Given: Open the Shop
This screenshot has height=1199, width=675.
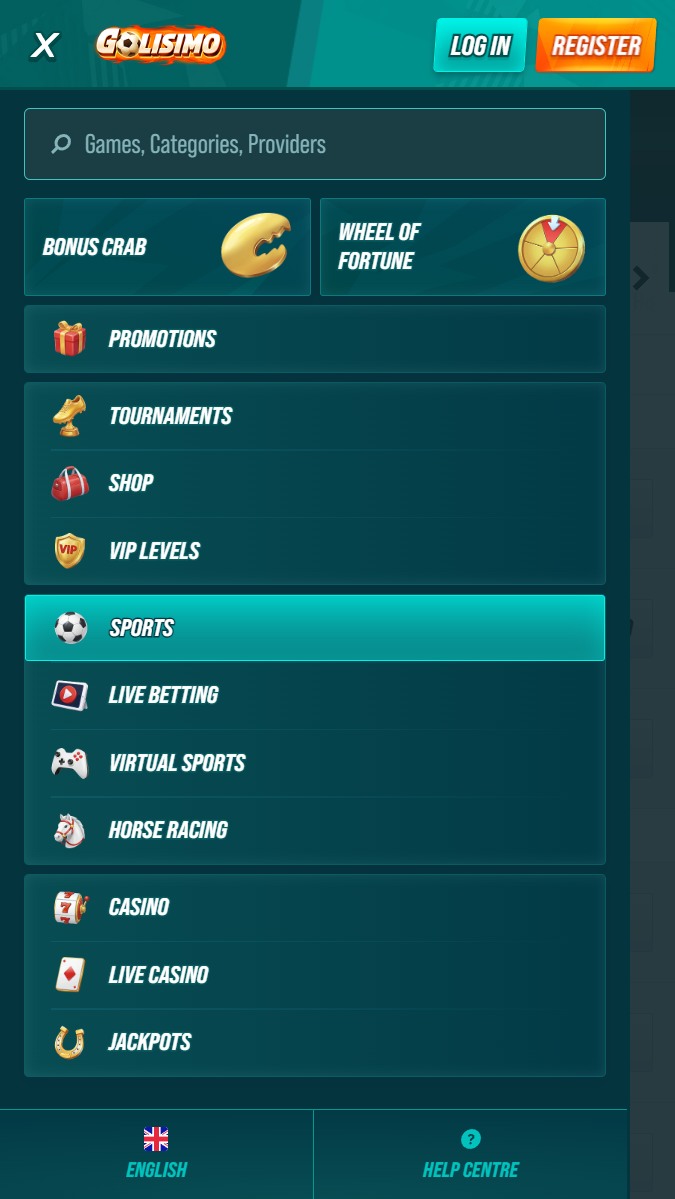Looking at the screenshot, I should (315, 483).
